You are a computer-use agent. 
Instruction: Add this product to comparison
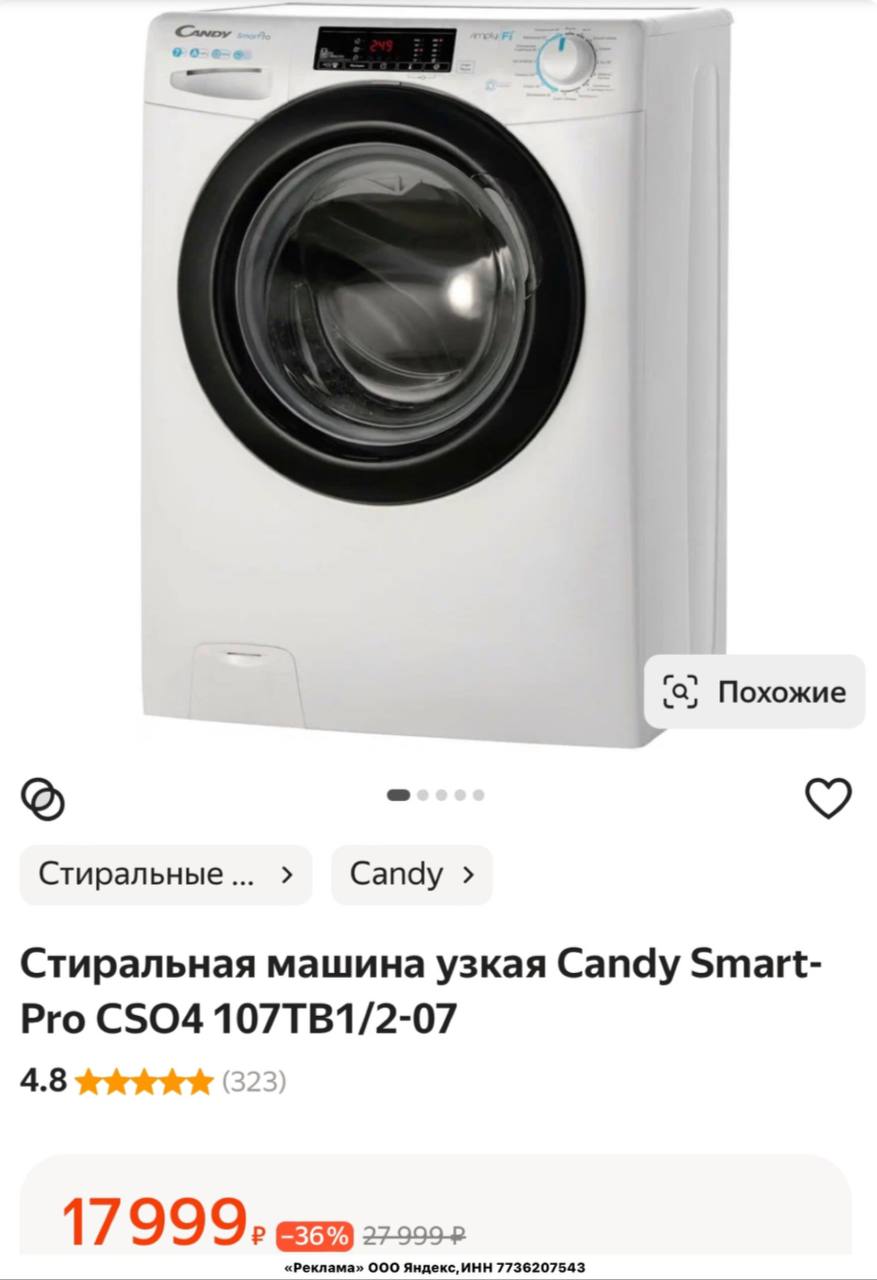[43, 797]
